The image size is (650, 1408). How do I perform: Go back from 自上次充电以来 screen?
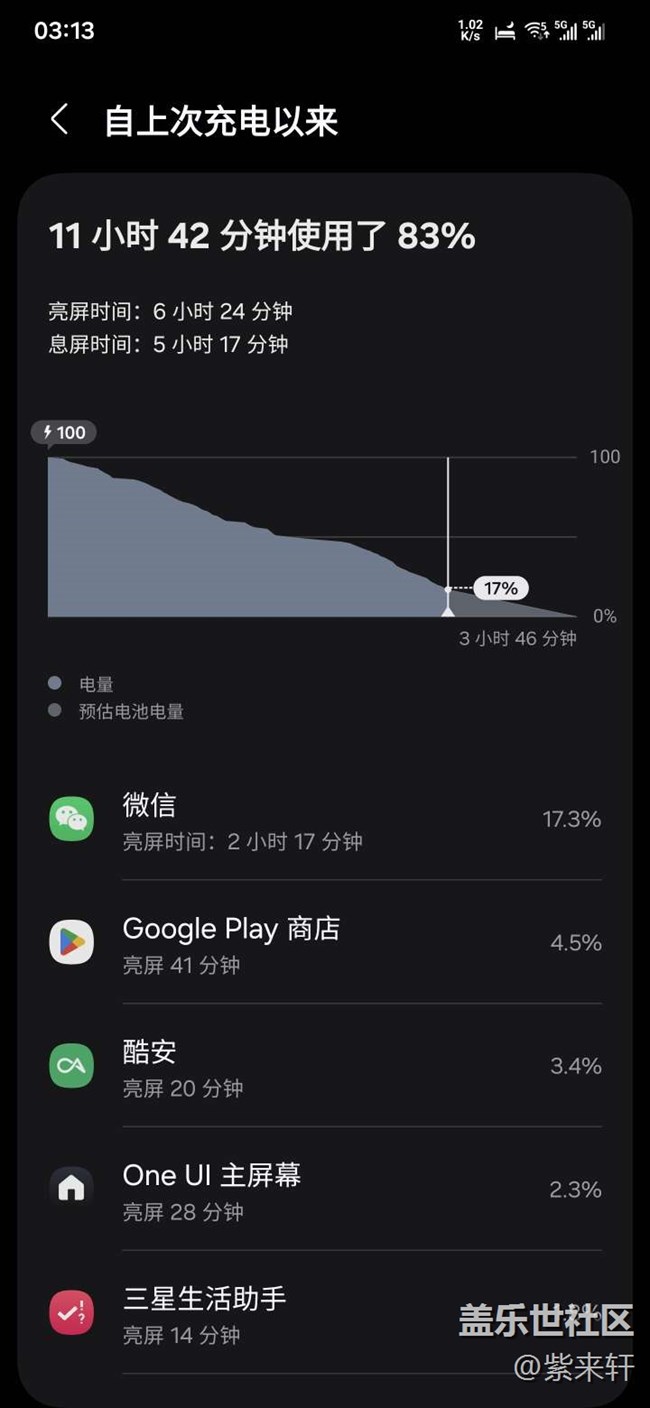[x=60, y=121]
